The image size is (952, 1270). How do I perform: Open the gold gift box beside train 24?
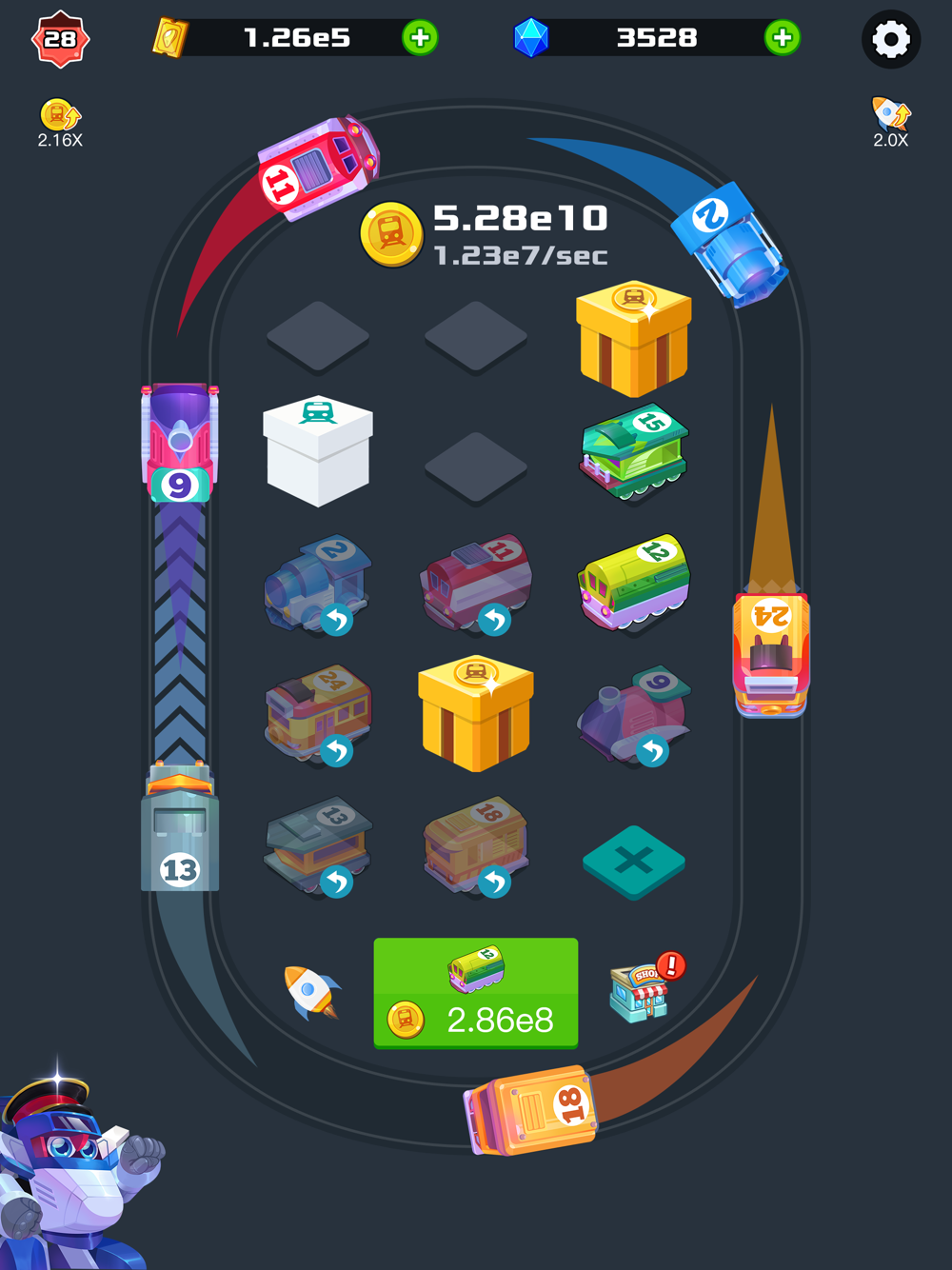coord(475,712)
